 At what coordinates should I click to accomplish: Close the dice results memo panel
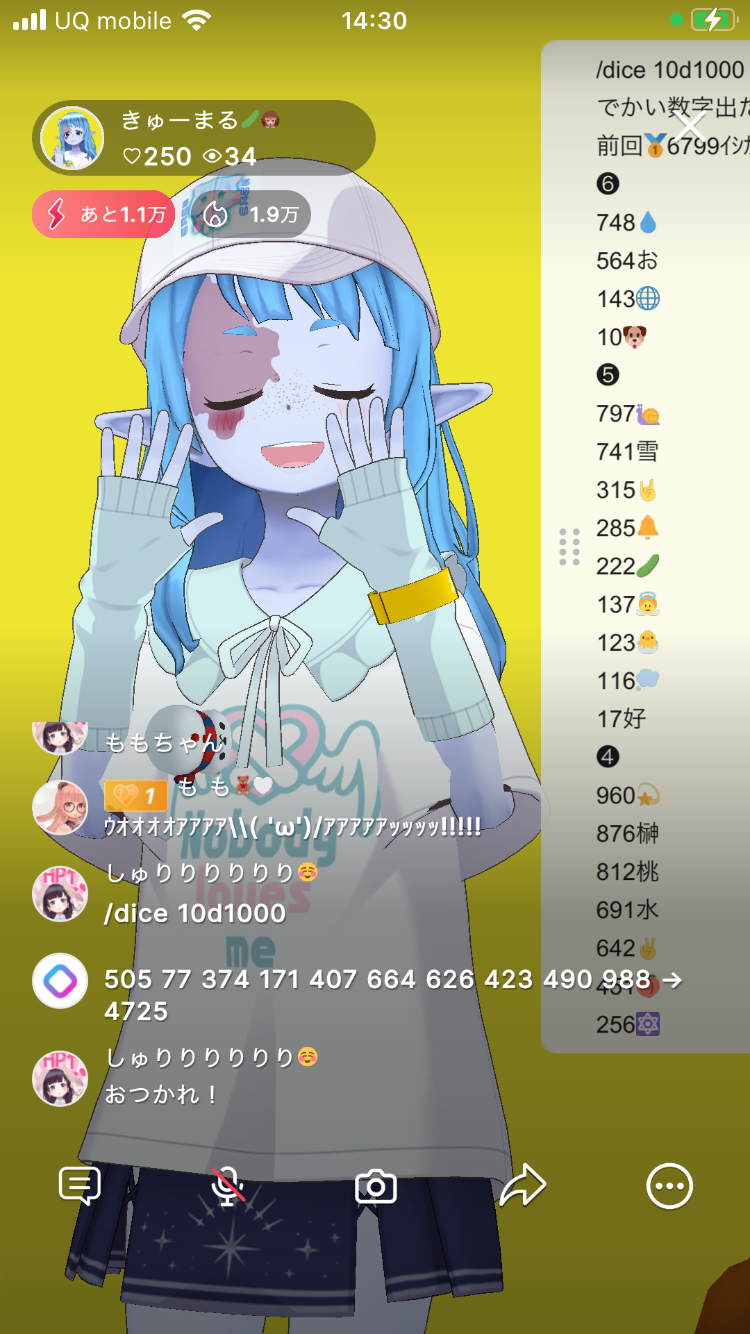pyautogui.click(x=690, y=126)
